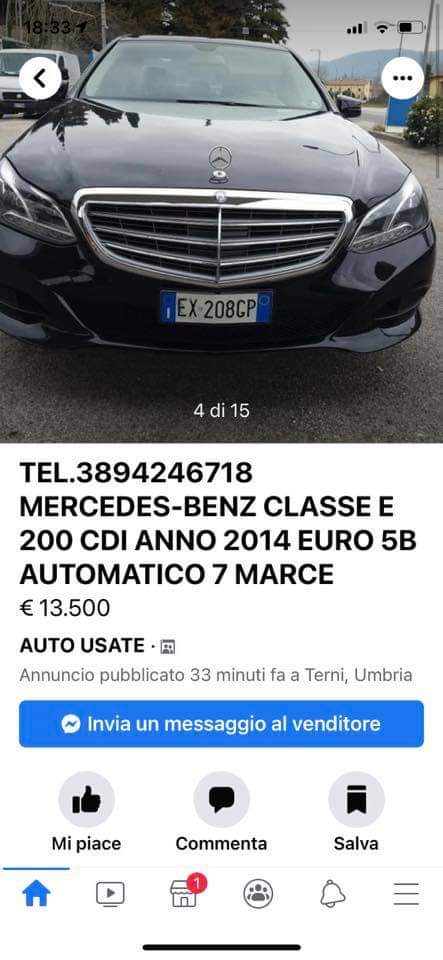The width and height of the screenshot is (443, 960).
Task: Tap Commenta to comment on the listing
Action: (x=222, y=811)
